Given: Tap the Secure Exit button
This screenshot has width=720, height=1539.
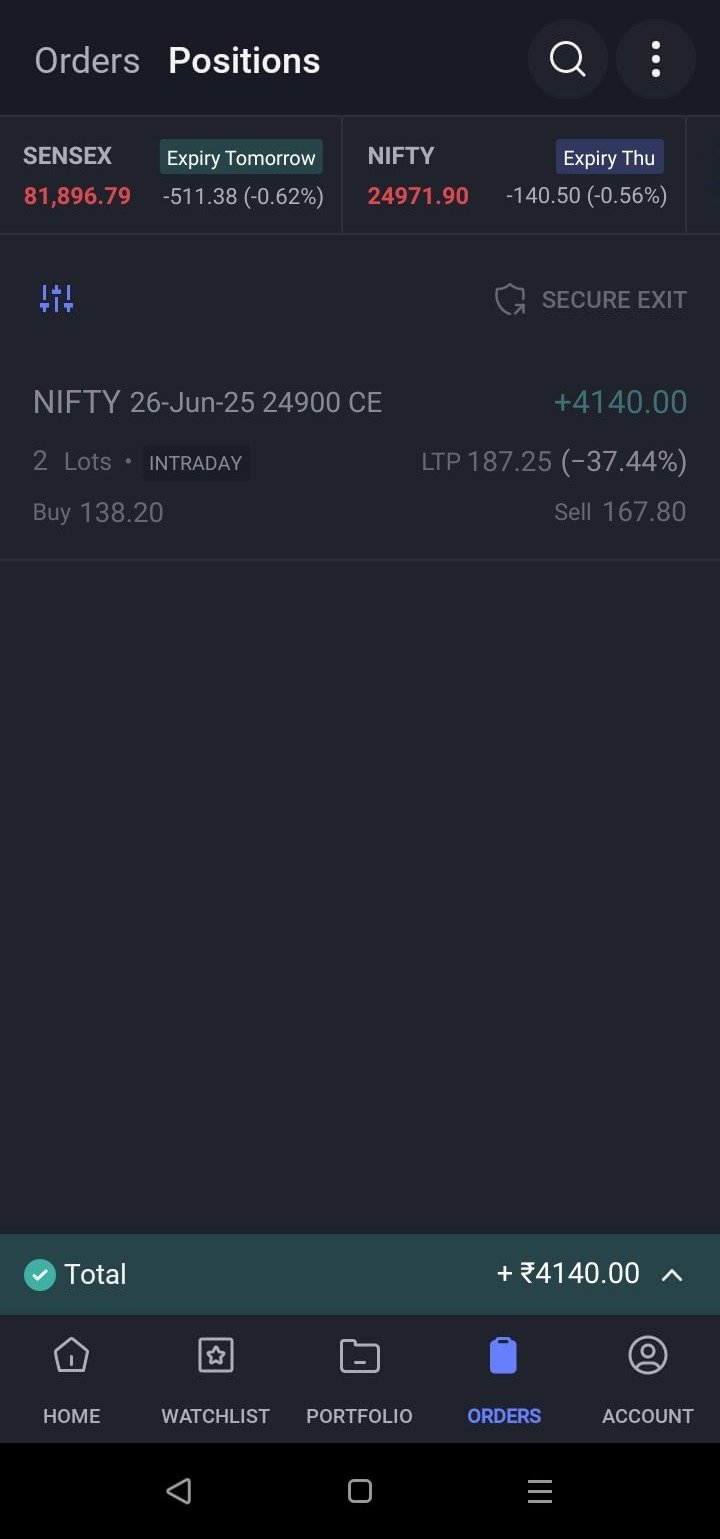Looking at the screenshot, I should [x=591, y=299].
